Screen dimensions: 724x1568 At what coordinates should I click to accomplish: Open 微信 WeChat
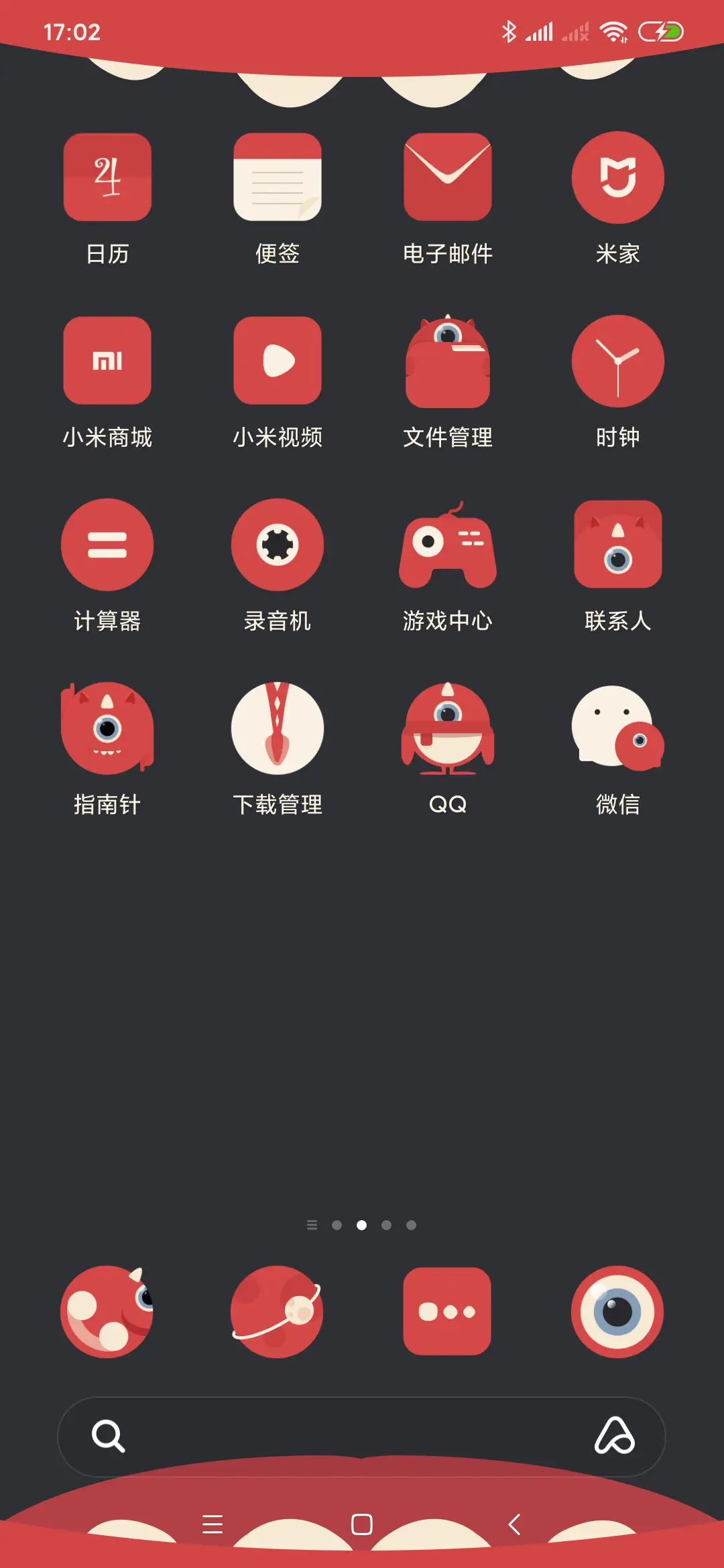[x=617, y=729]
